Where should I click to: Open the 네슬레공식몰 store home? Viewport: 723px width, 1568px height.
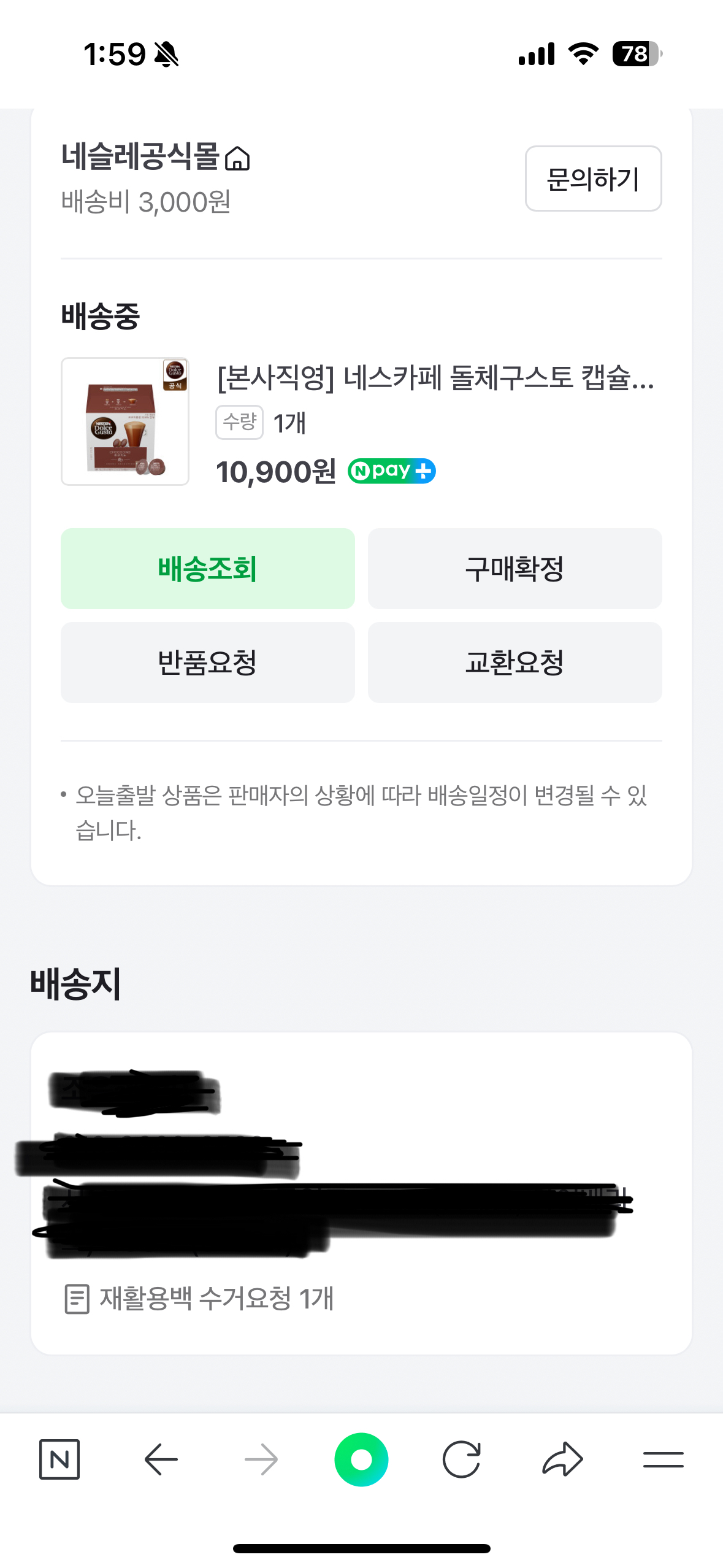click(156, 157)
